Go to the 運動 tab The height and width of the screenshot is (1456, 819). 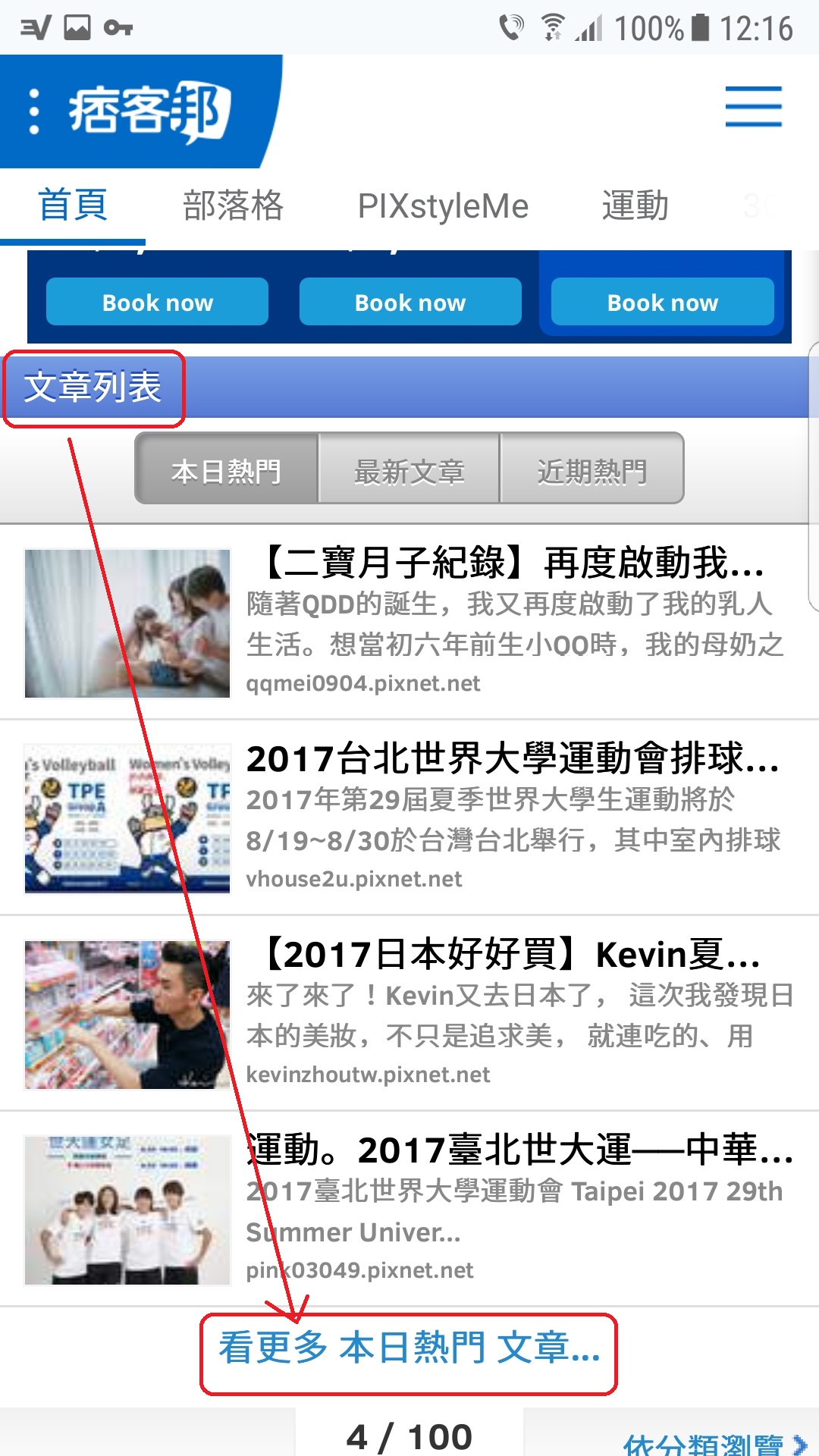pos(635,206)
